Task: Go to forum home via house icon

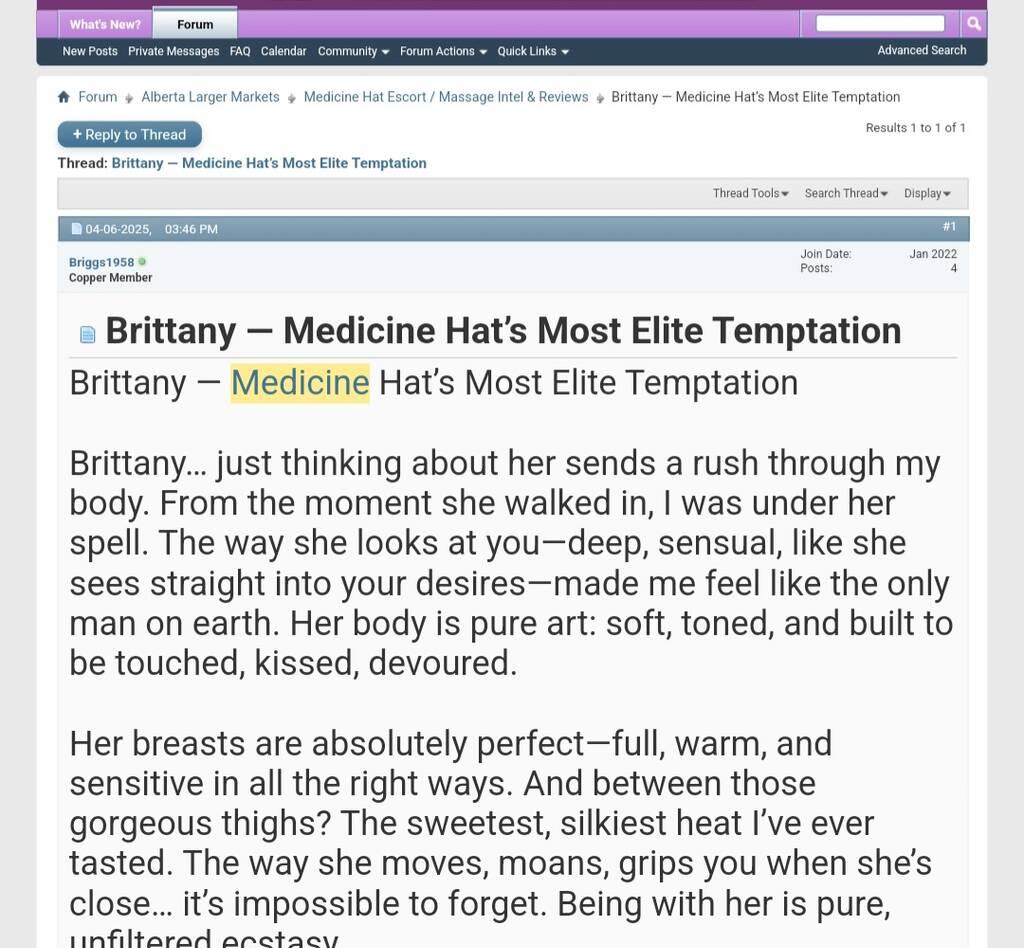Action: click(64, 97)
